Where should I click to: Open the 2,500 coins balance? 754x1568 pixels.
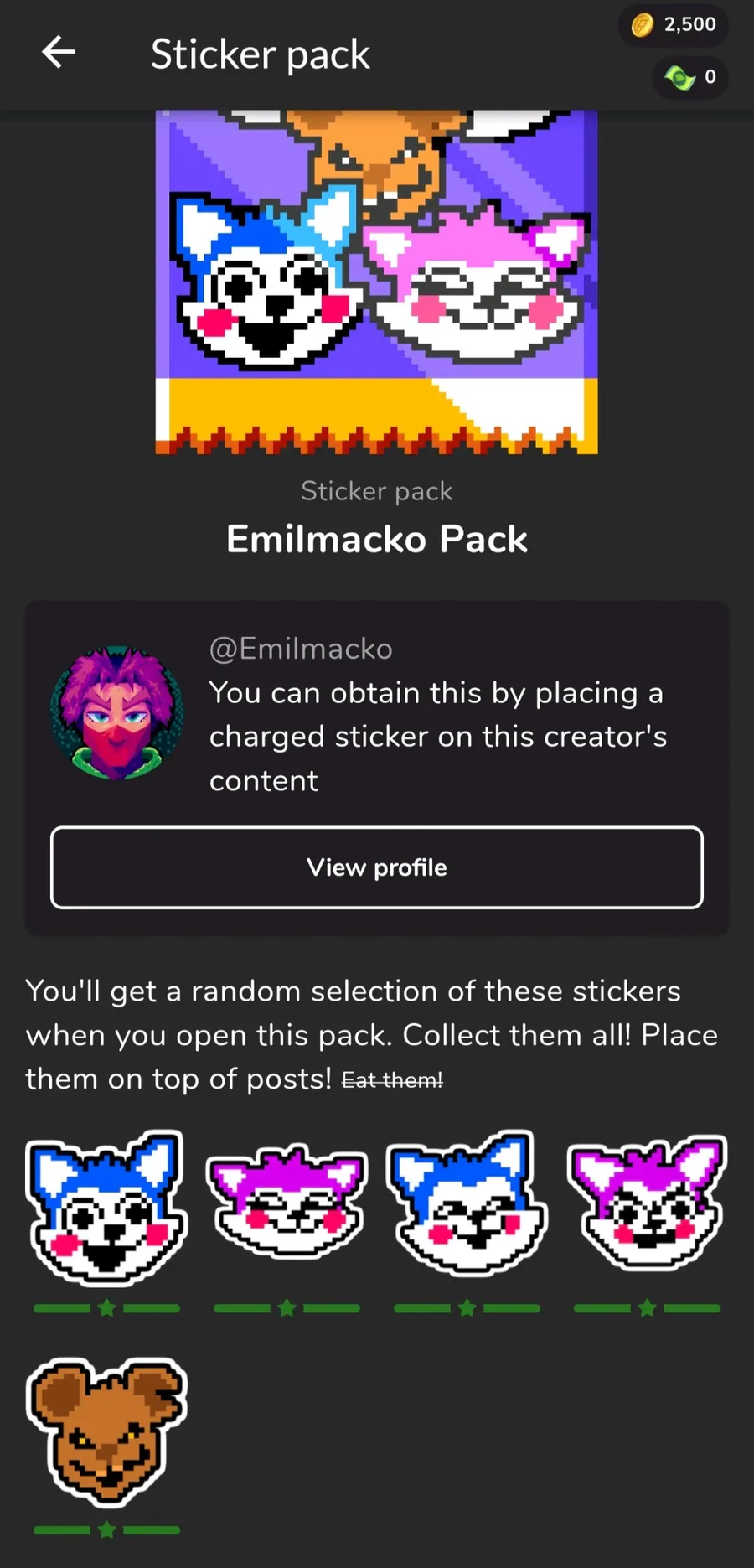pos(674,25)
